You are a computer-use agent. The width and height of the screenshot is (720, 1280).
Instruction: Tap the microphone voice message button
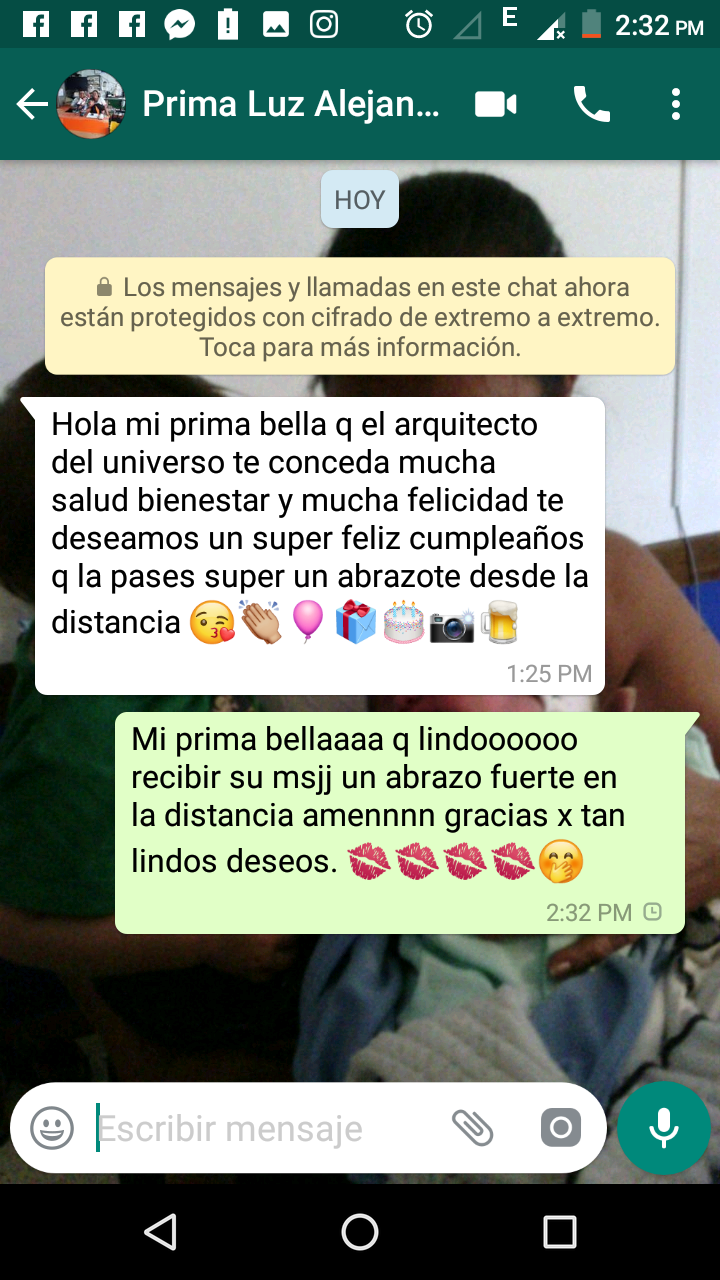(664, 1128)
